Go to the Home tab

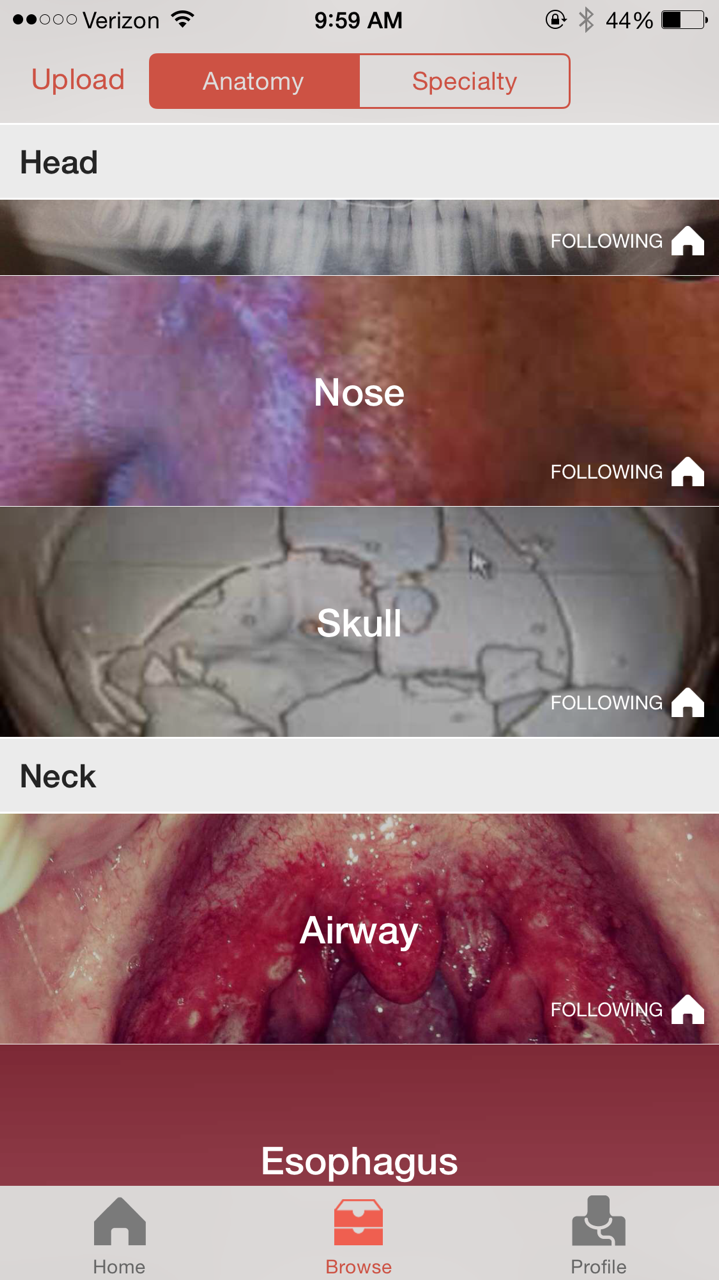coord(119,1236)
